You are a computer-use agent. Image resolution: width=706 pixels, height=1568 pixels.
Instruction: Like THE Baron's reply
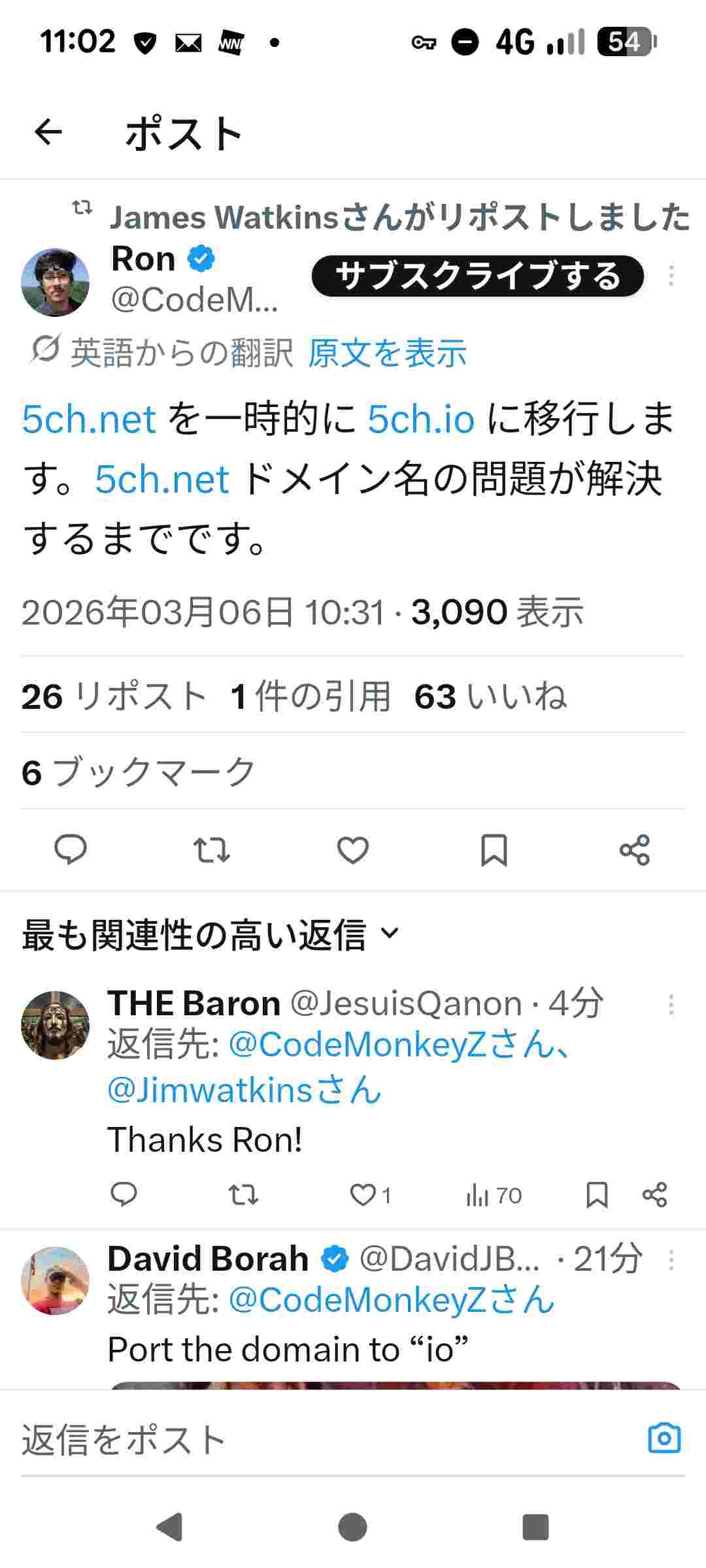pyautogui.click(x=363, y=1195)
